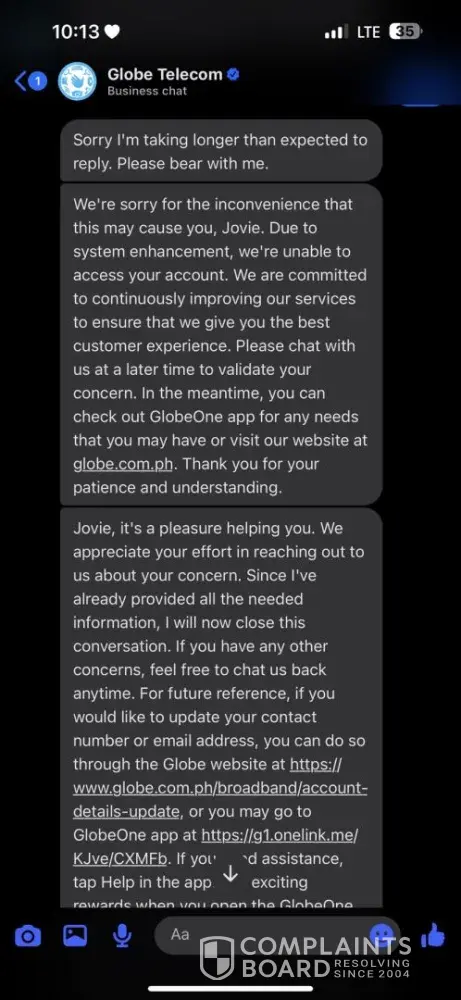
Task: Open the account-details-update broadband link
Action: coord(220,788)
